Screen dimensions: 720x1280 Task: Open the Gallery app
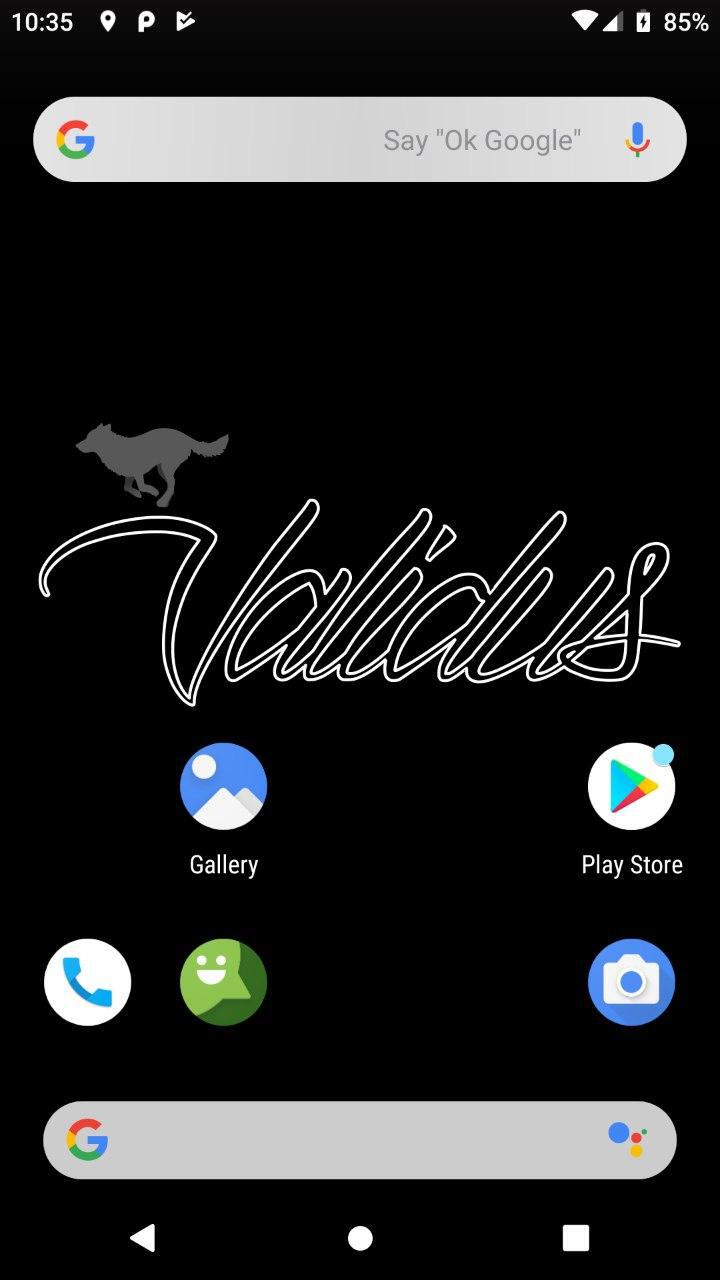[x=223, y=786]
